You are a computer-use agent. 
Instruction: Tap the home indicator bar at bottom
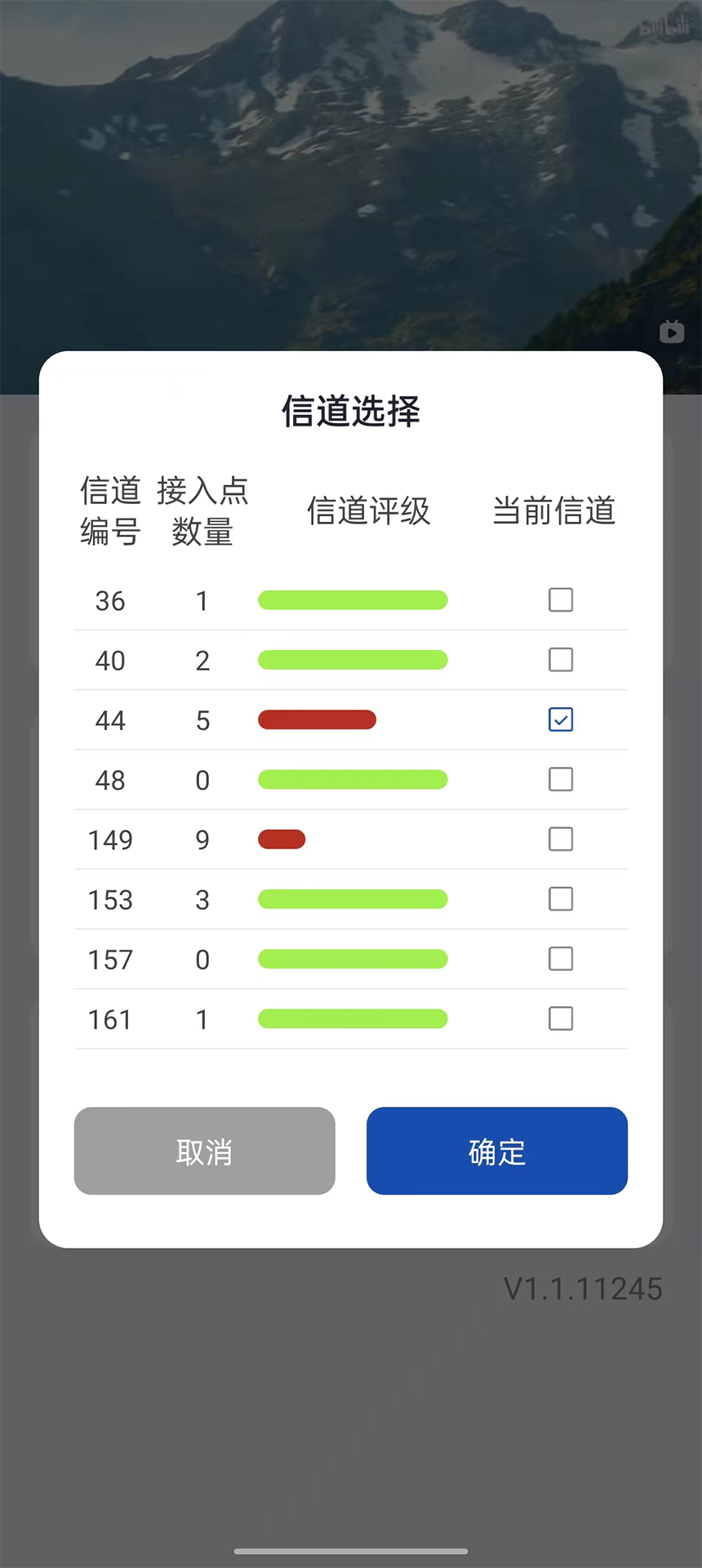(x=351, y=1548)
